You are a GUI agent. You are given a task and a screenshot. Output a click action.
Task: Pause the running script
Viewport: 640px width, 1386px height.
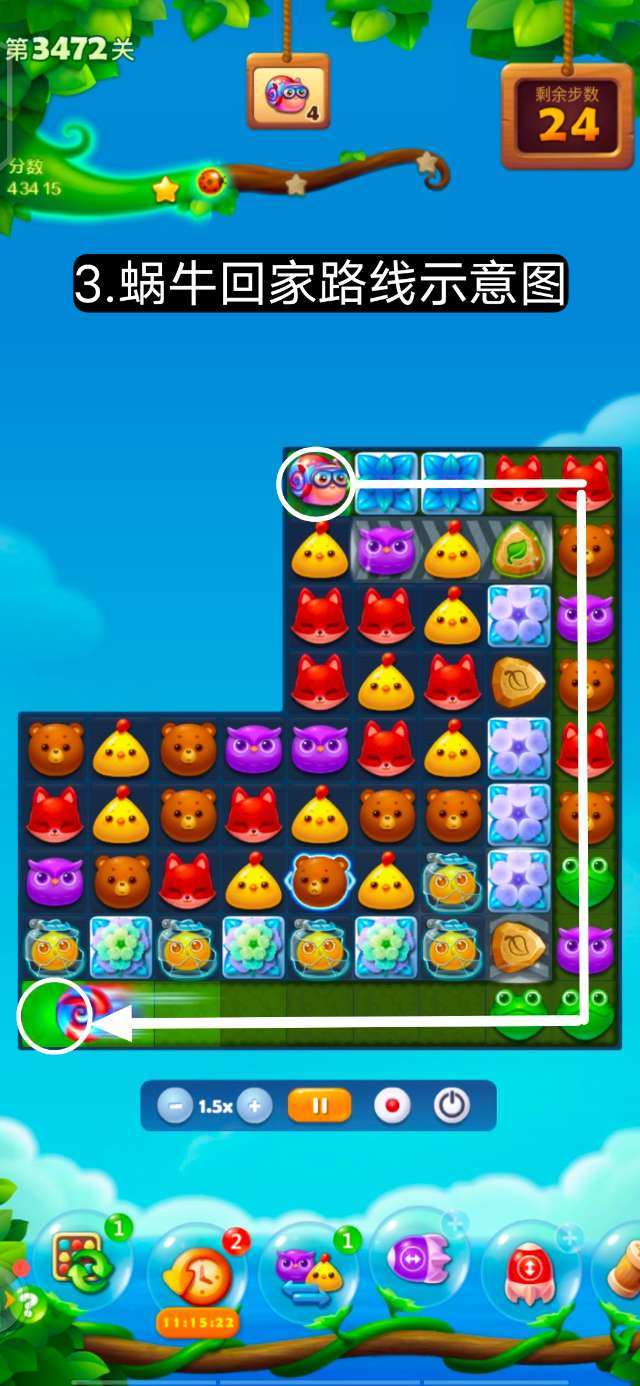[320, 1106]
